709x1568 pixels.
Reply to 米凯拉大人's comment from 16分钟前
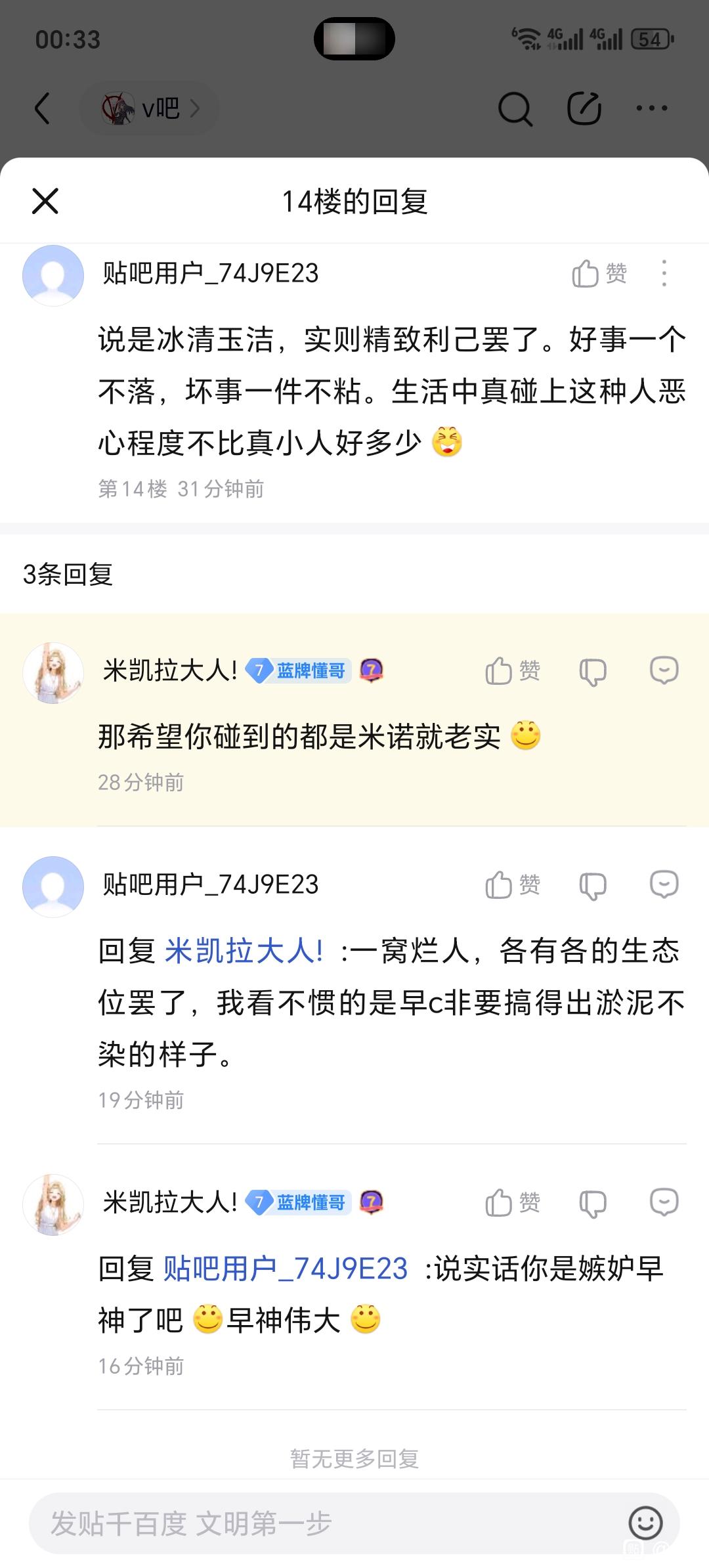click(x=664, y=1203)
